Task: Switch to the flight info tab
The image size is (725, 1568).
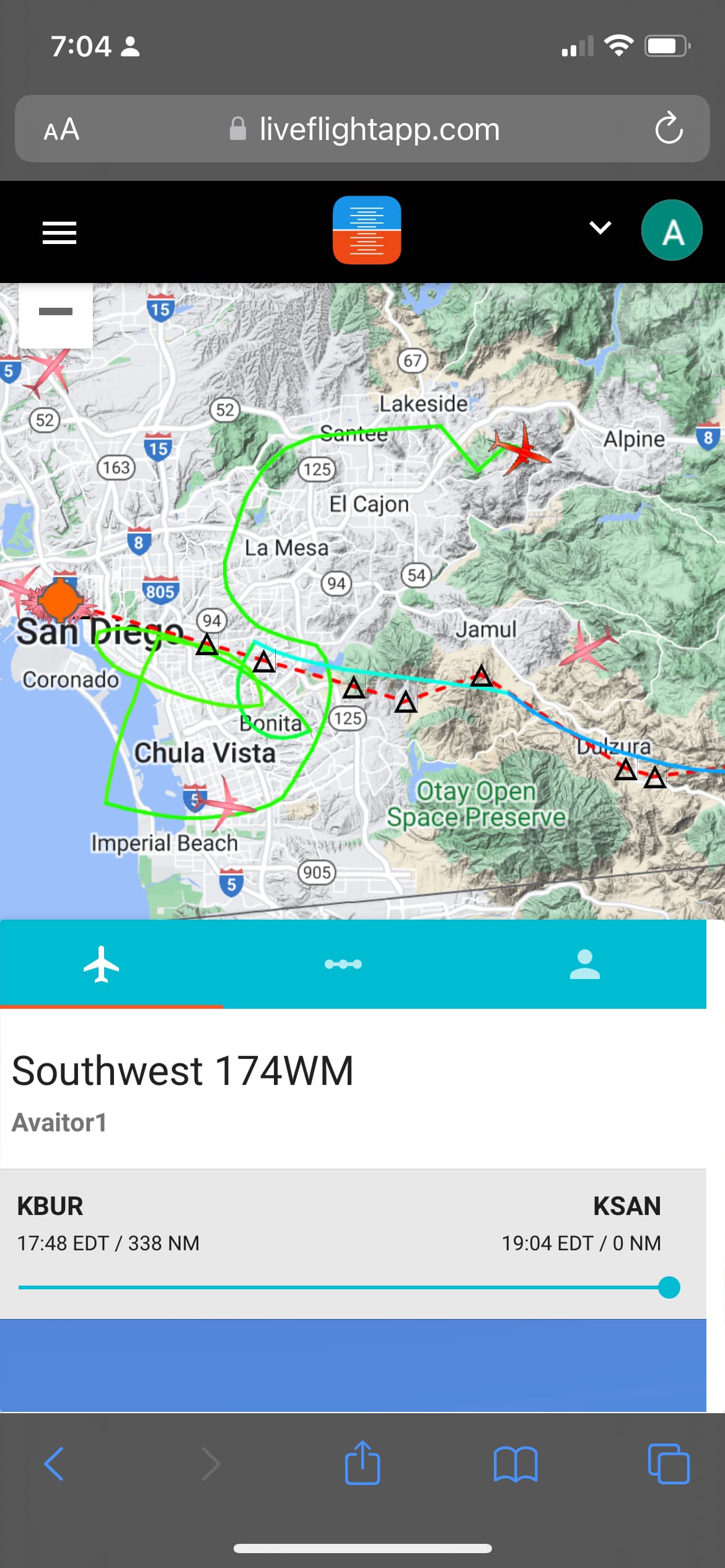Action: pos(102,964)
